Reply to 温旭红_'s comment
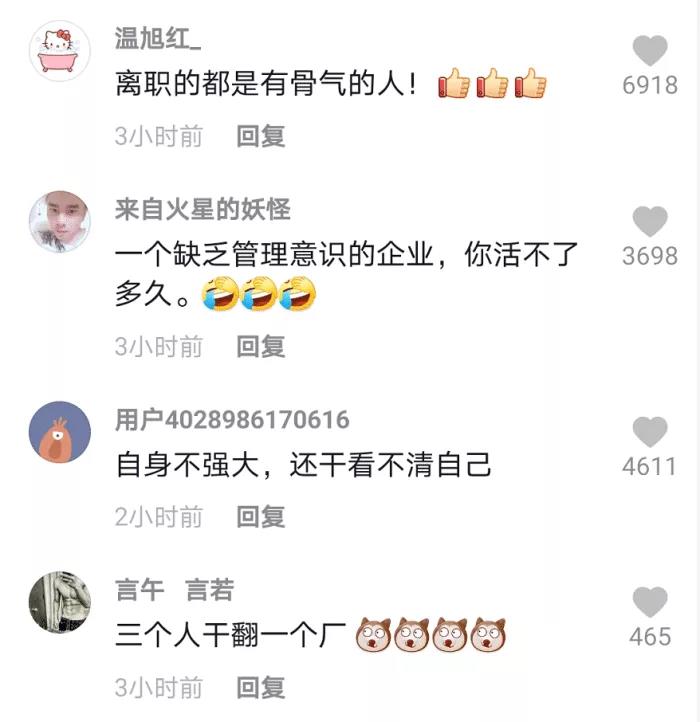 [x=260, y=136]
